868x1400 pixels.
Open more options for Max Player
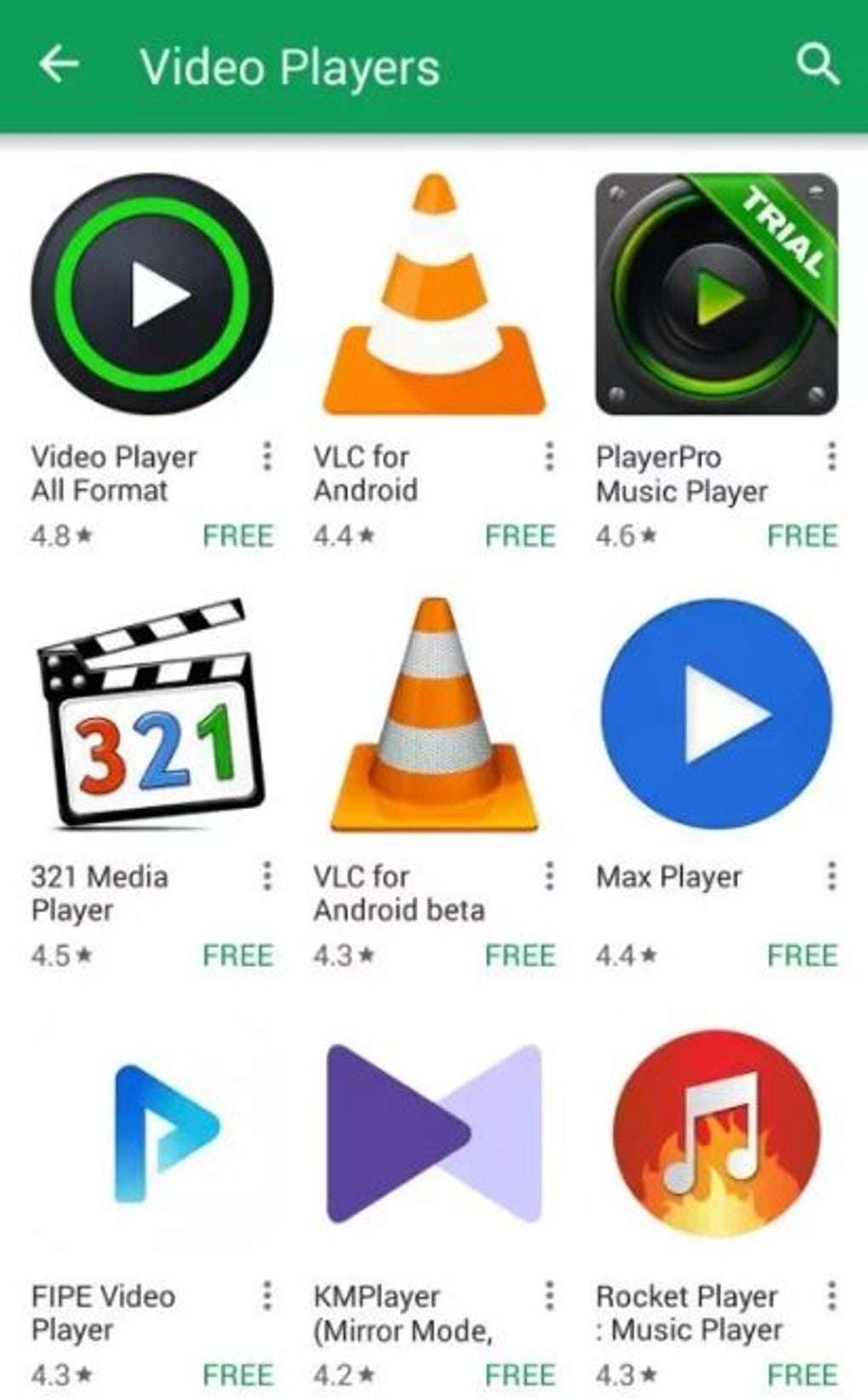pyautogui.click(x=831, y=875)
